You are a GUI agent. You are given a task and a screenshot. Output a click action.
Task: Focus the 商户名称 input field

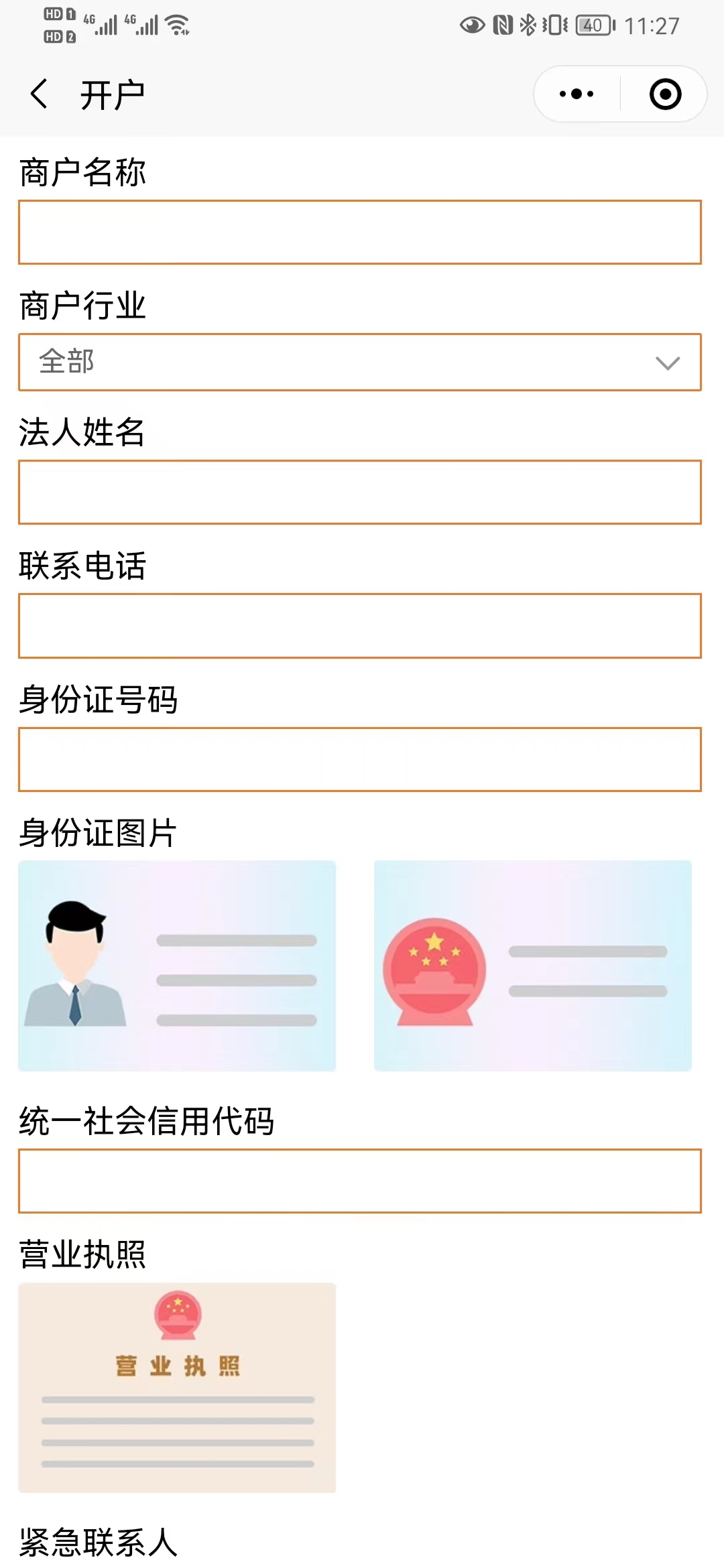(360, 233)
